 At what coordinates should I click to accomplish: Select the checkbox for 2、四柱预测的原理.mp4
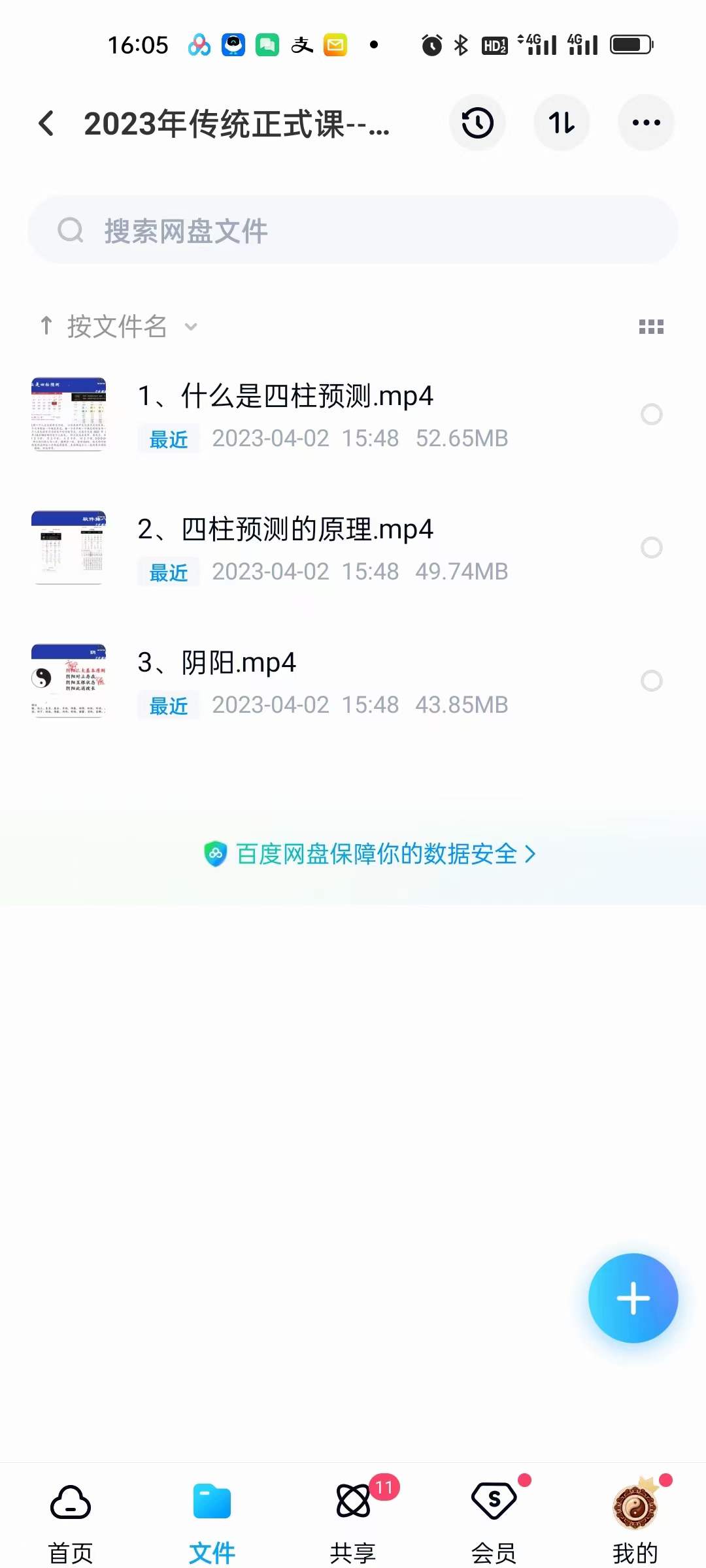[652, 547]
